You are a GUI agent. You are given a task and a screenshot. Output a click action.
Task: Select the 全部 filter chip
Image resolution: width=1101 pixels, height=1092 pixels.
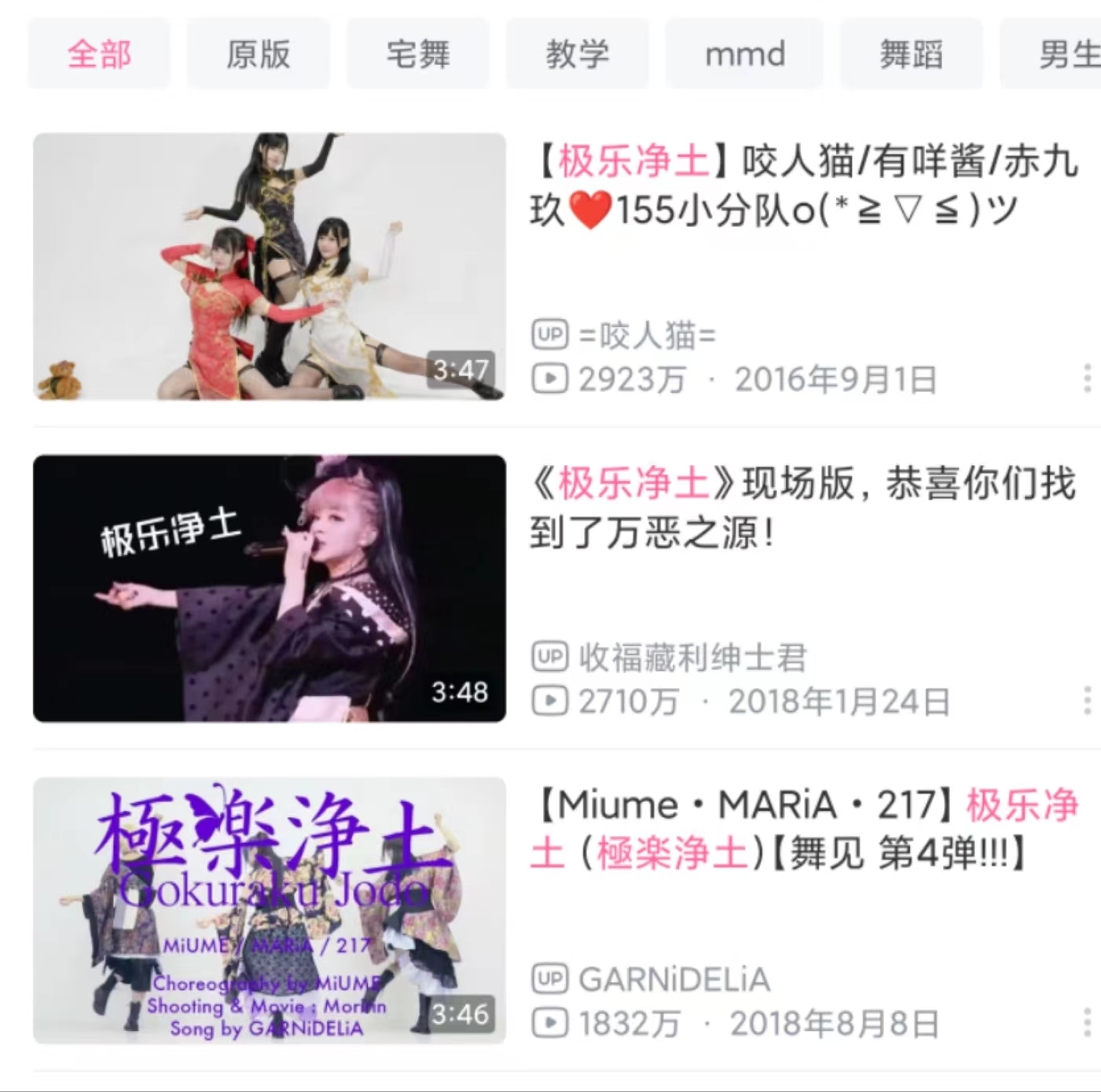(x=99, y=55)
